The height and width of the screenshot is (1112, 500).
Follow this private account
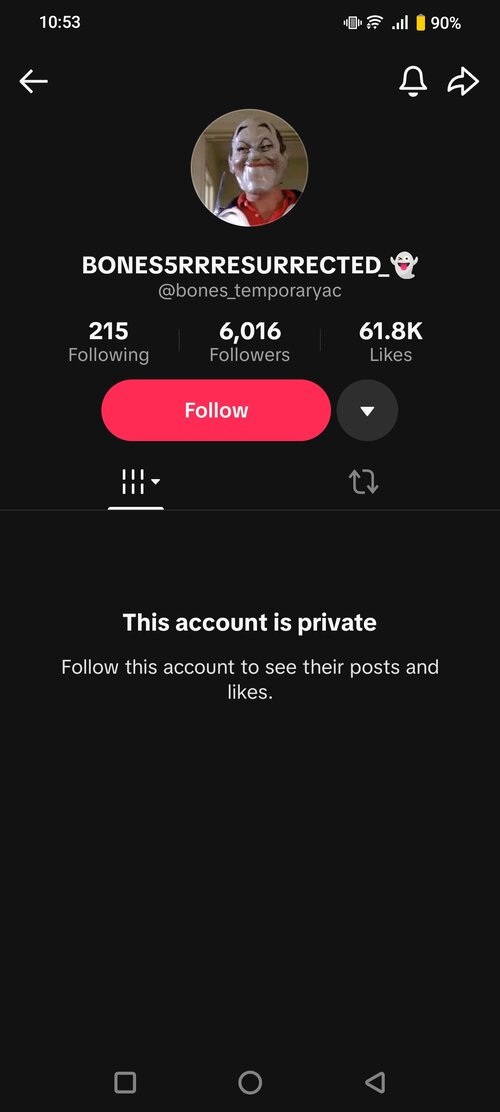(216, 410)
